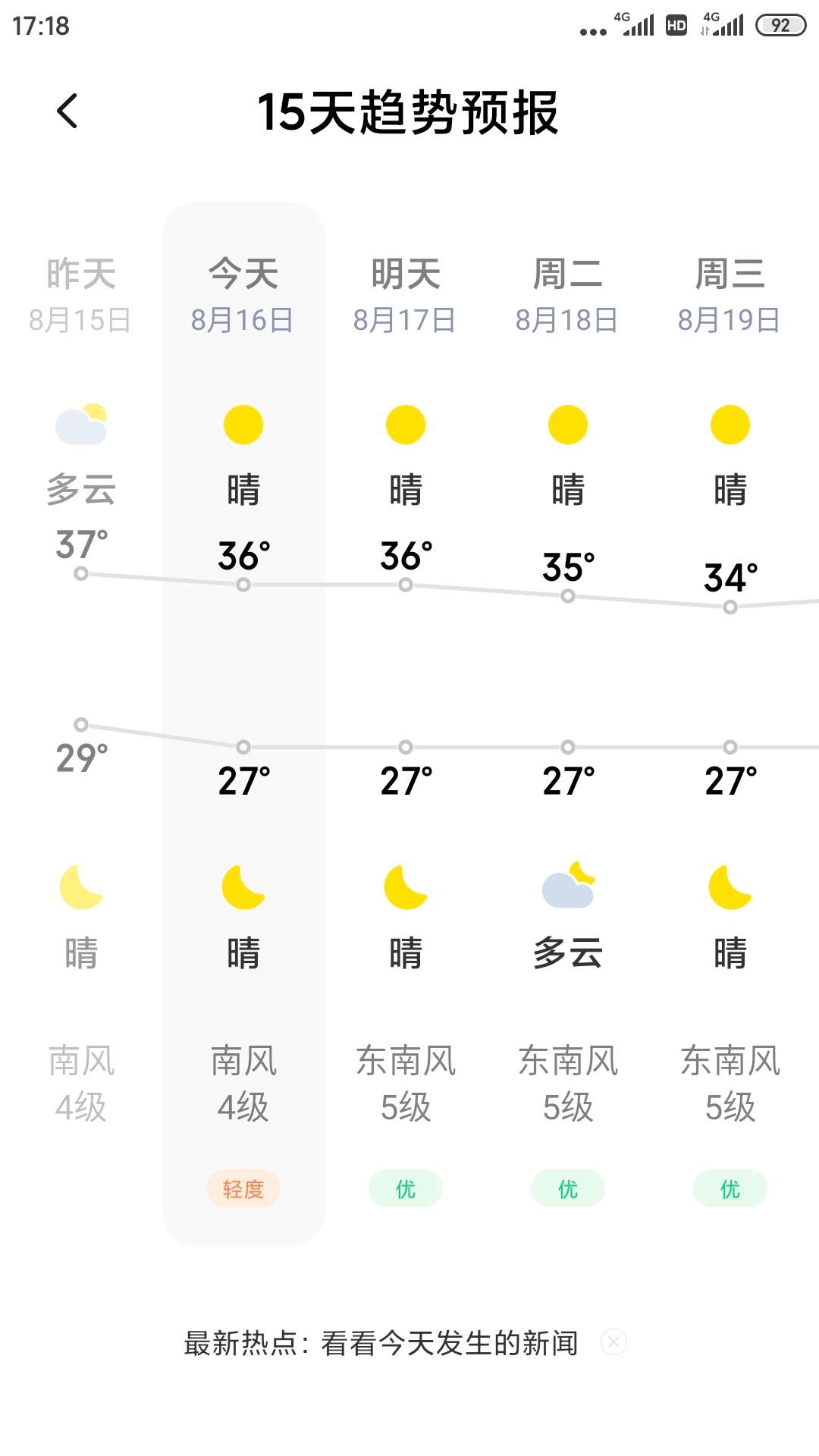Go back using the top-left arrow

point(67,111)
